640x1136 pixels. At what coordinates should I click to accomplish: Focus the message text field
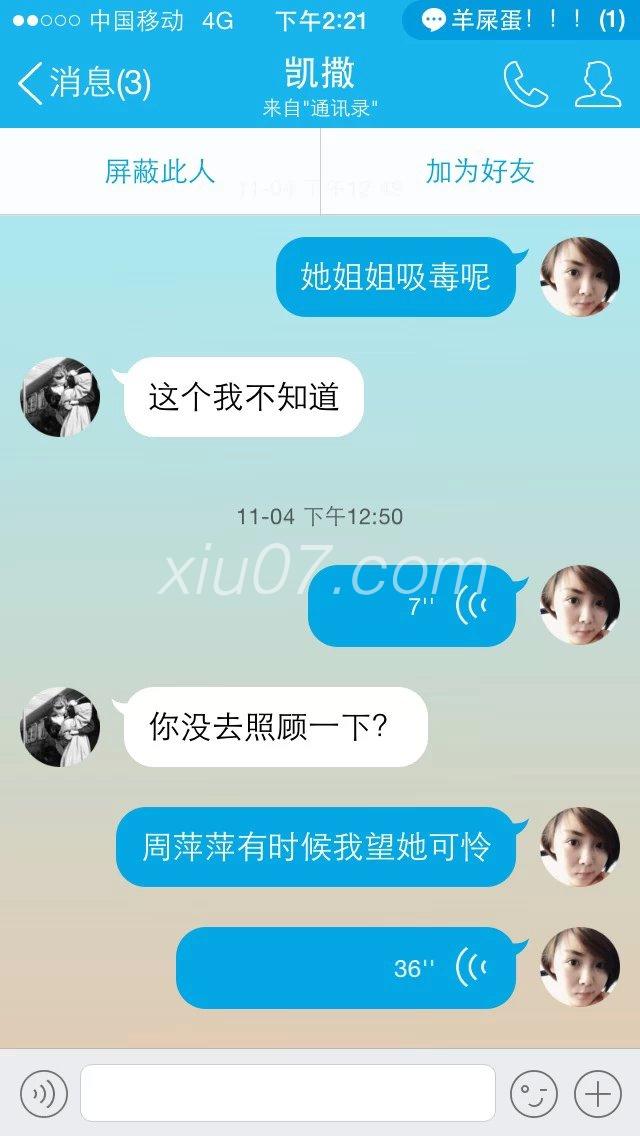point(288,1093)
